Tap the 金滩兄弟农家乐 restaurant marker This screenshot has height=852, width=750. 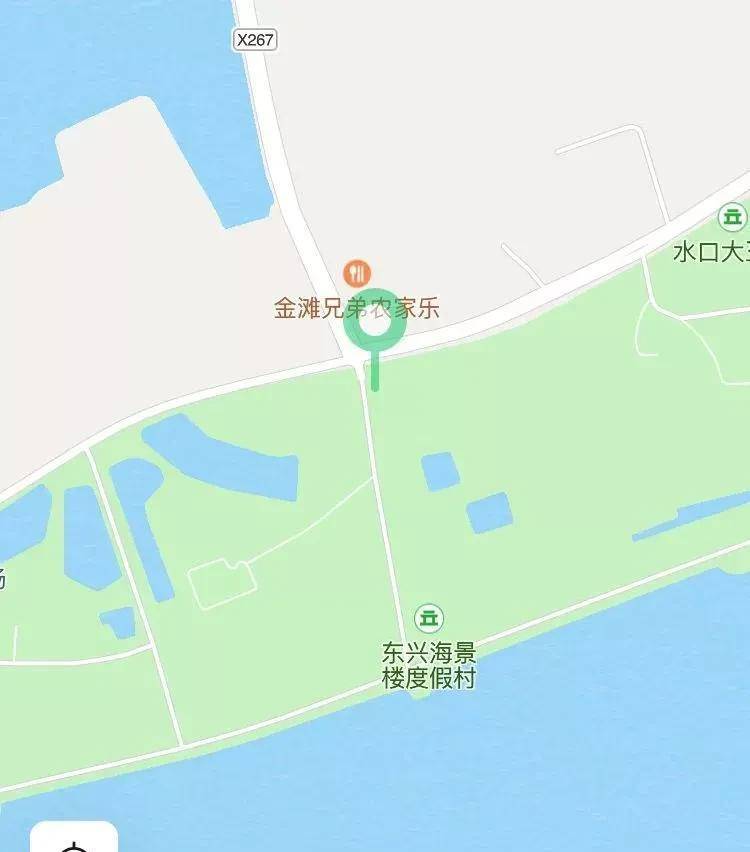tap(357, 272)
